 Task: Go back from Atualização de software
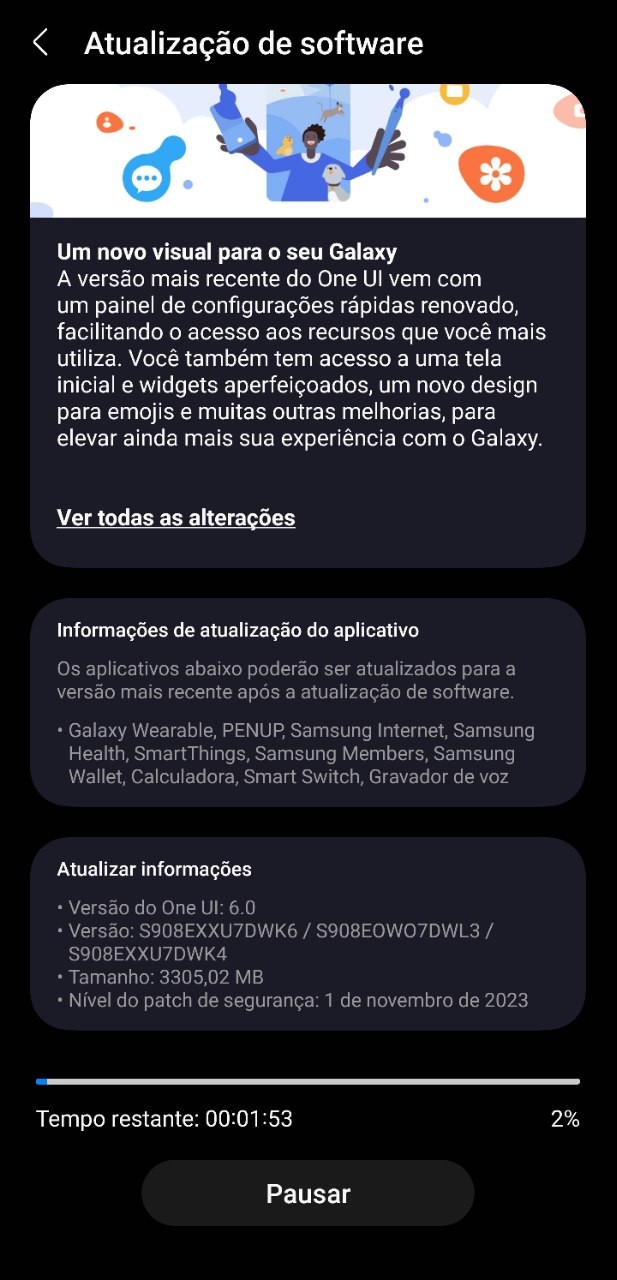[x=40, y=43]
